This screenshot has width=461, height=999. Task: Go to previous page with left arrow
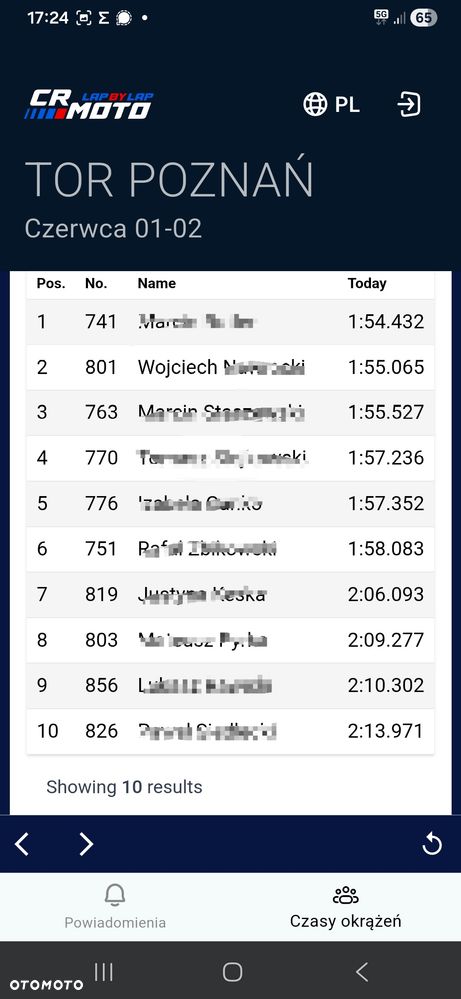click(22, 844)
